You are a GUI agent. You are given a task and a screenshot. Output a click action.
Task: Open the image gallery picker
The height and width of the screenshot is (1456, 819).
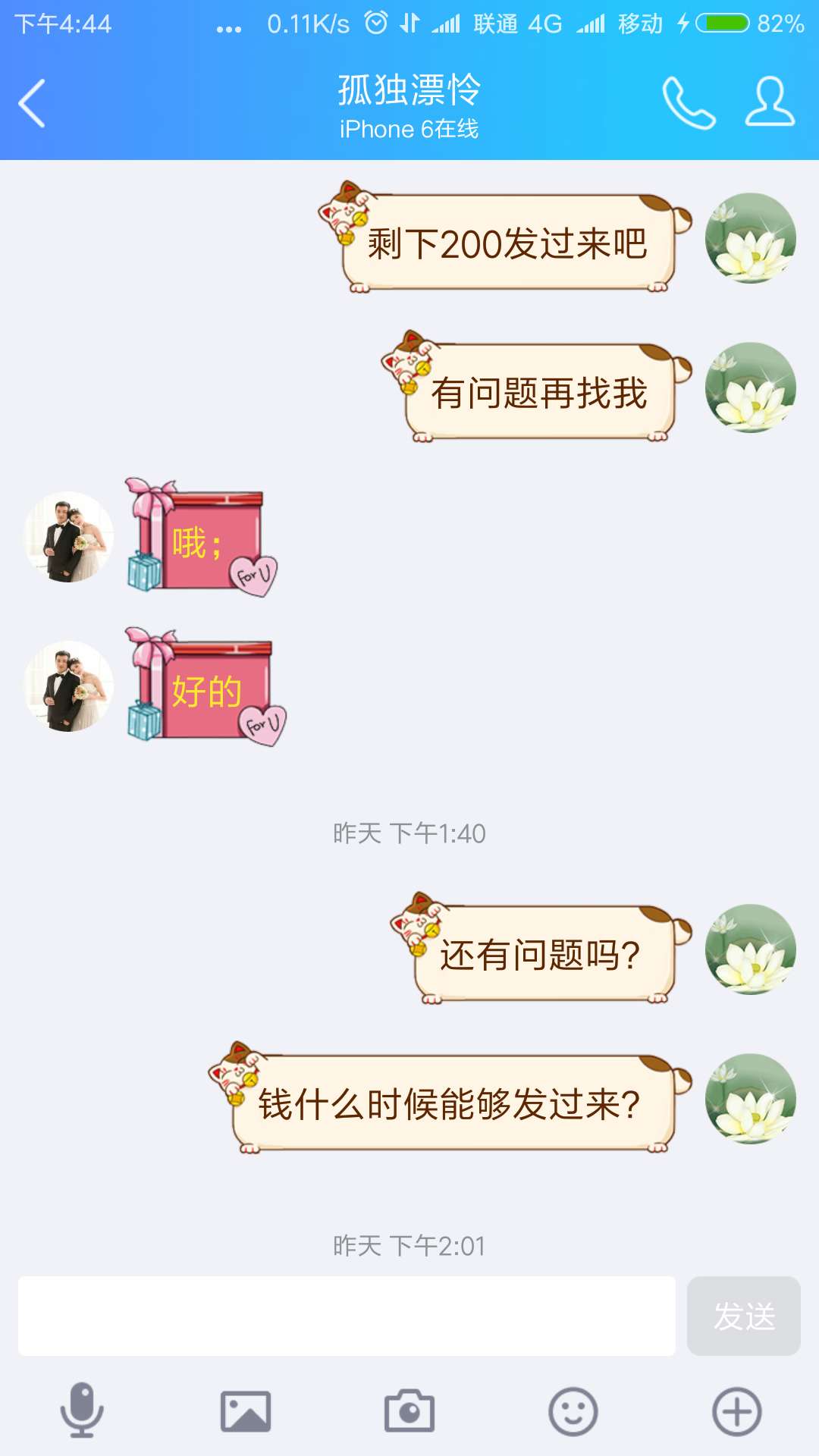pos(246,1411)
